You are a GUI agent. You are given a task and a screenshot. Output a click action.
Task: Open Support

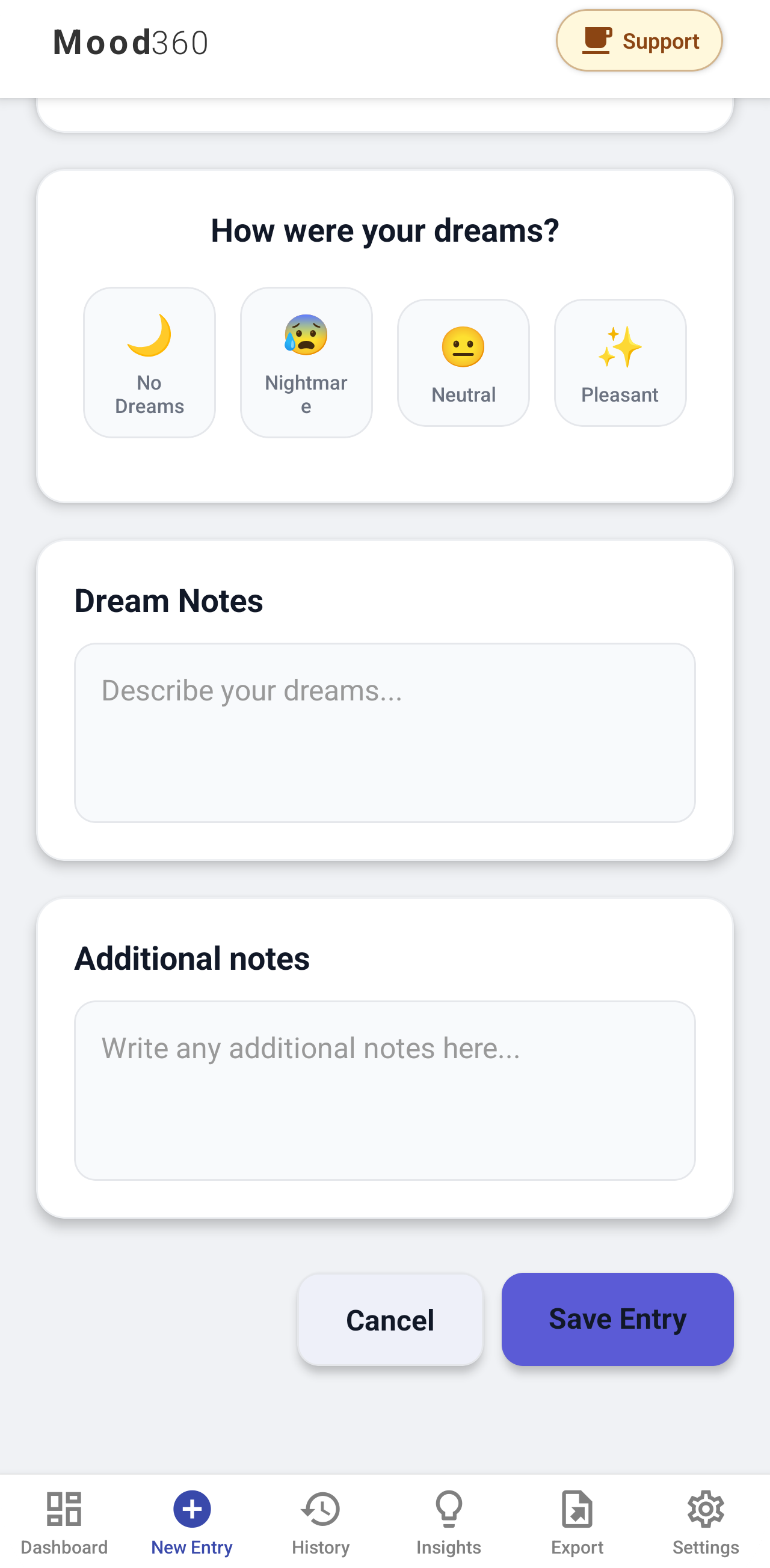pos(638,40)
